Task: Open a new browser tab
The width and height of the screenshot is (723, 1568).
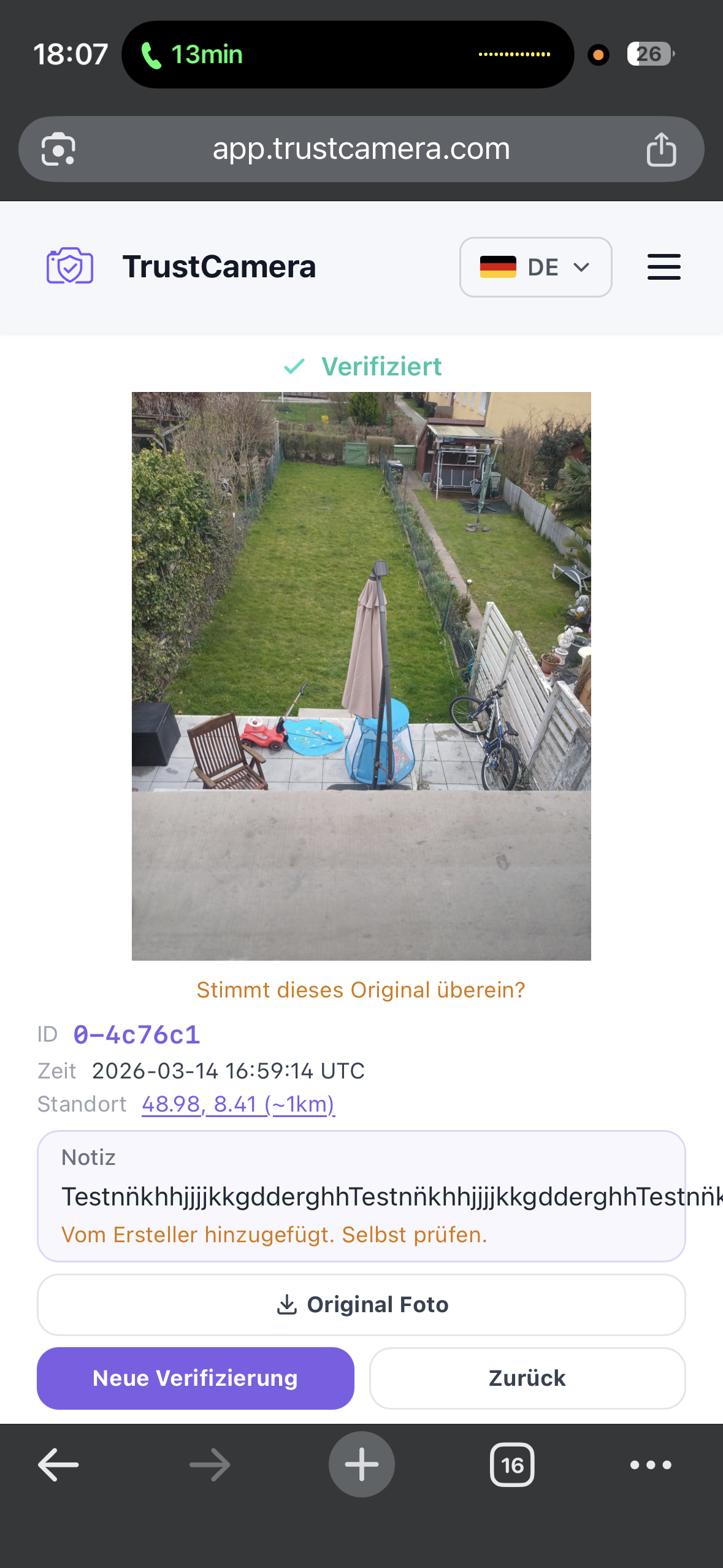Action: (x=361, y=1464)
